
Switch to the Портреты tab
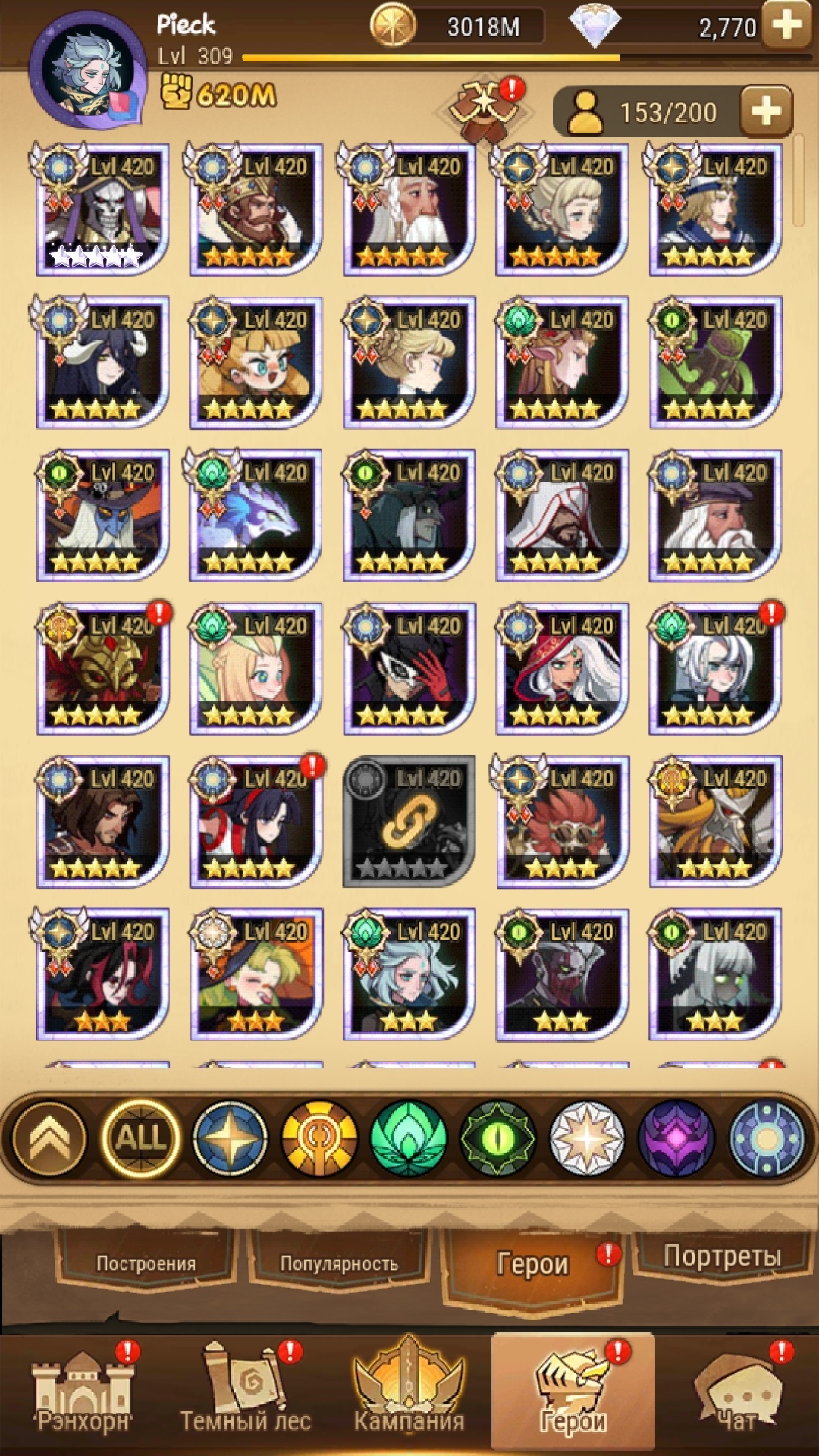tap(721, 1257)
